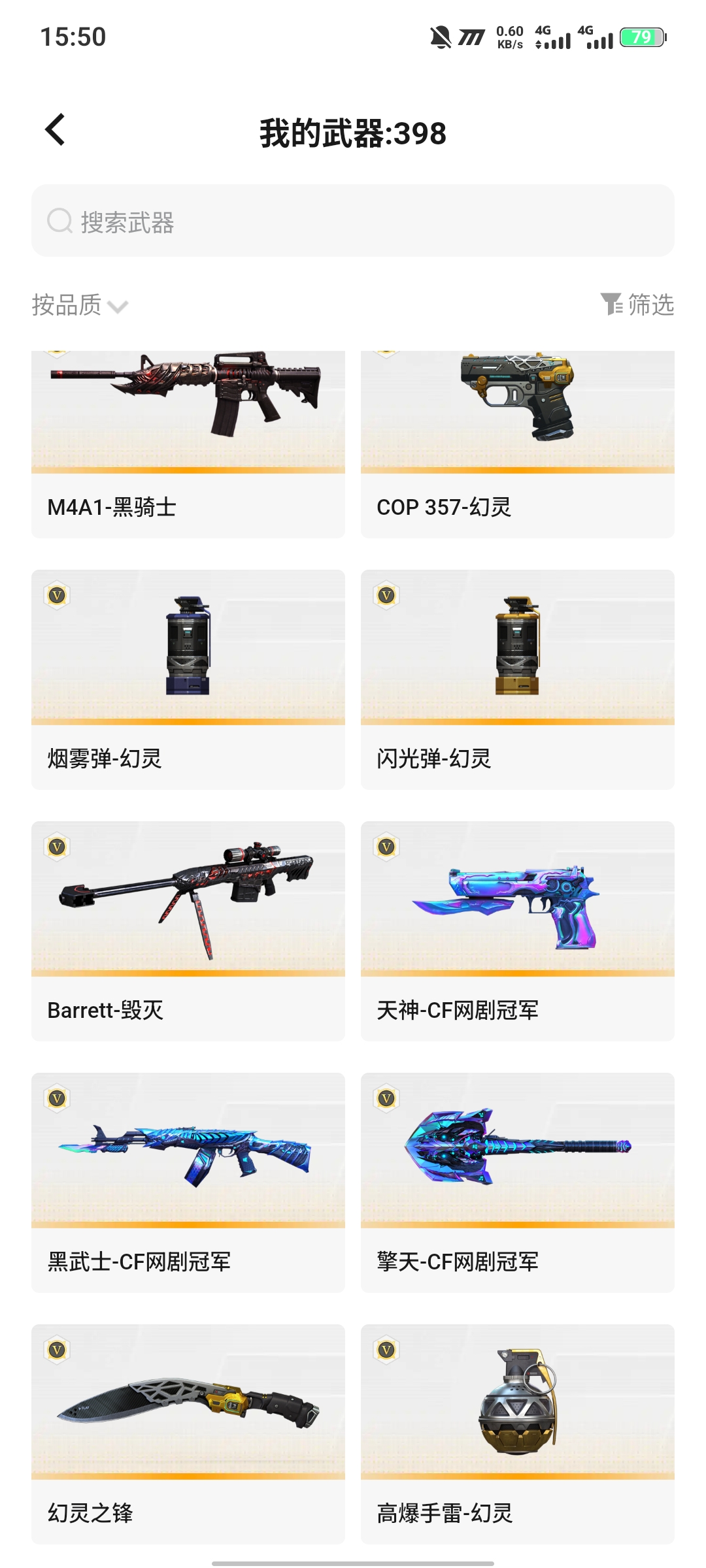The height and width of the screenshot is (1568, 706).
Task: Select the Barrett-毁灭 weapon card
Action: coord(188,931)
